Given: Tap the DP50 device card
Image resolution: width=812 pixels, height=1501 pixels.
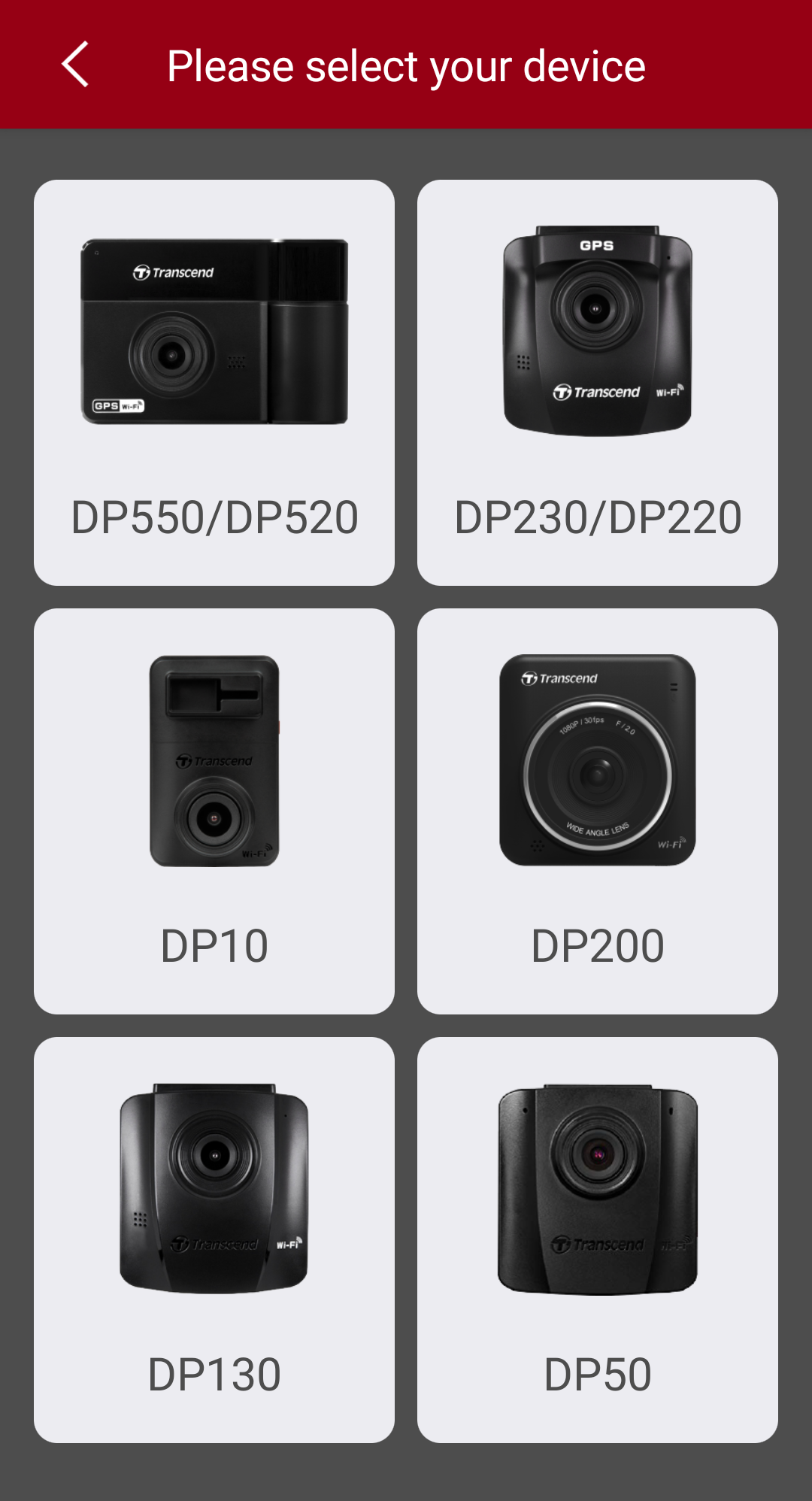Looking at the screenshot, I should point(598,1239).
